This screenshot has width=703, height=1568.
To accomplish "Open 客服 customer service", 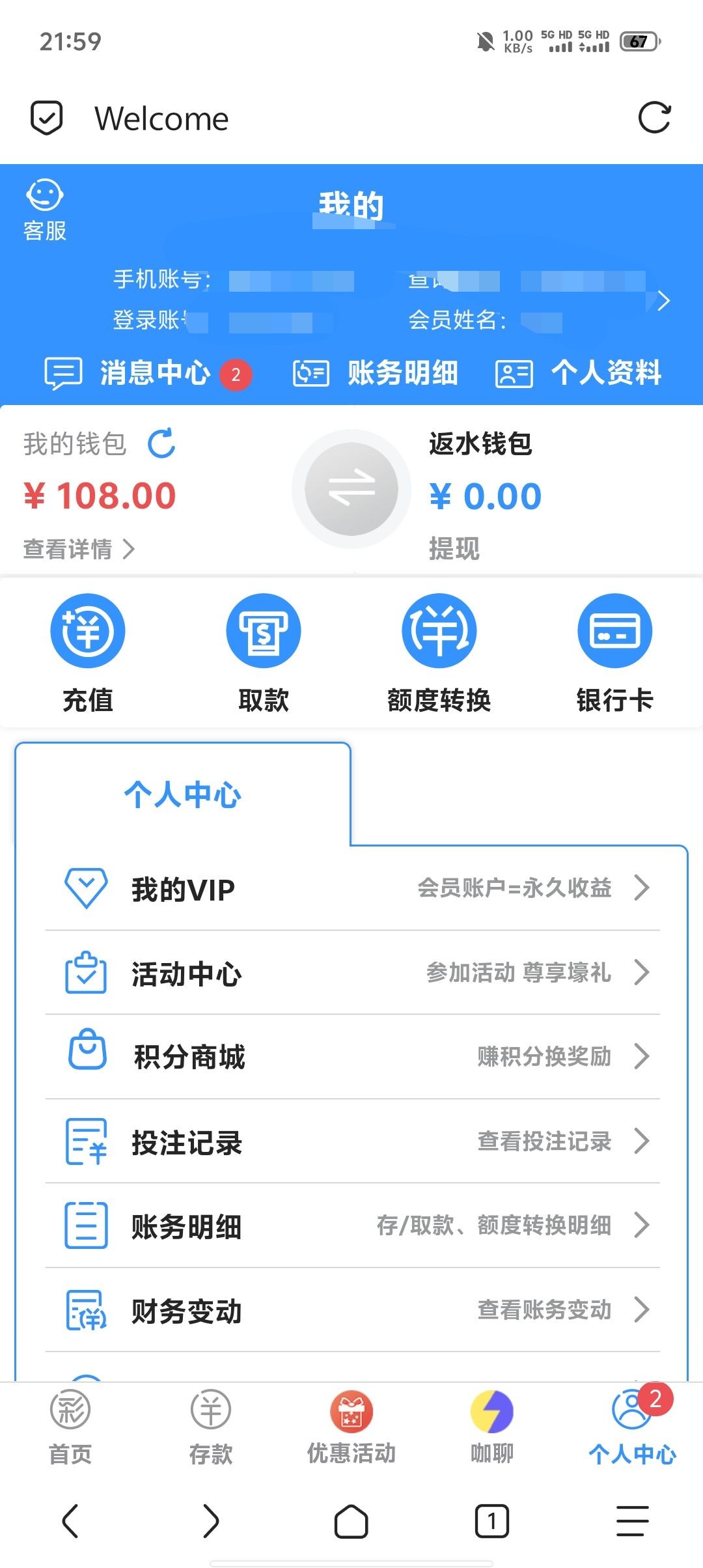I will coord(44,211).
